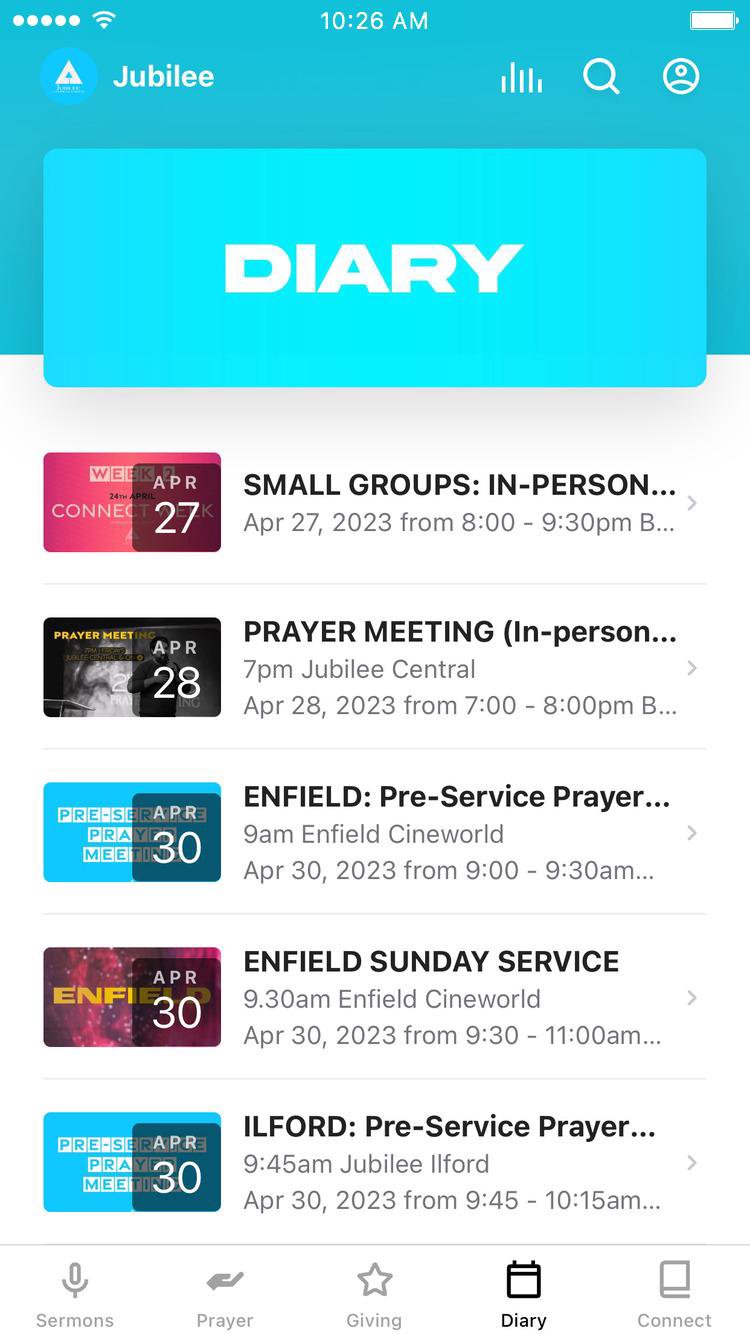Tap the search magnifier icon
This screenshot has height=1334, width=750.
click(x=601, y=77)
